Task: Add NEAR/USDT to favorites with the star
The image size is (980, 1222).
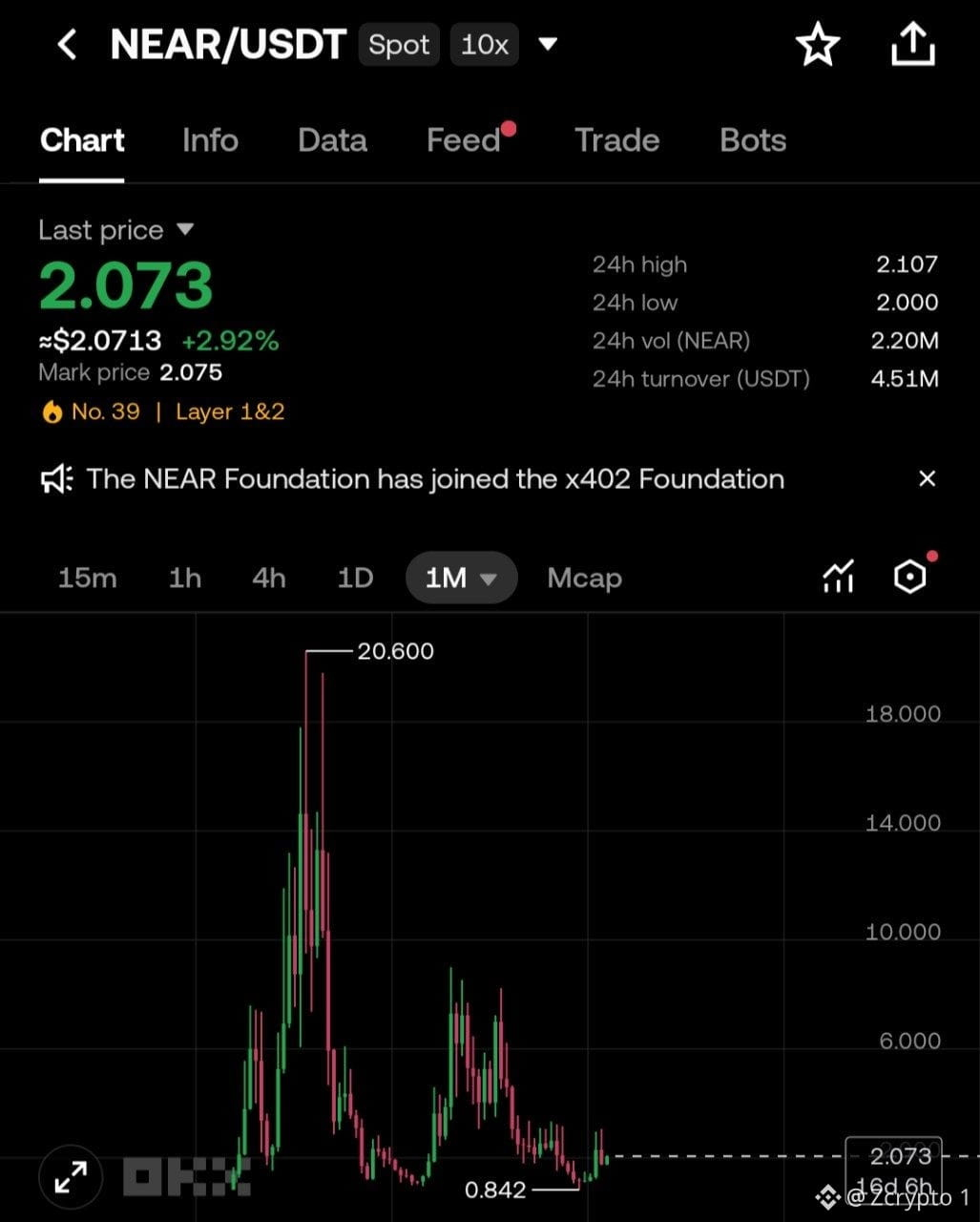Action: click(818, 45)
